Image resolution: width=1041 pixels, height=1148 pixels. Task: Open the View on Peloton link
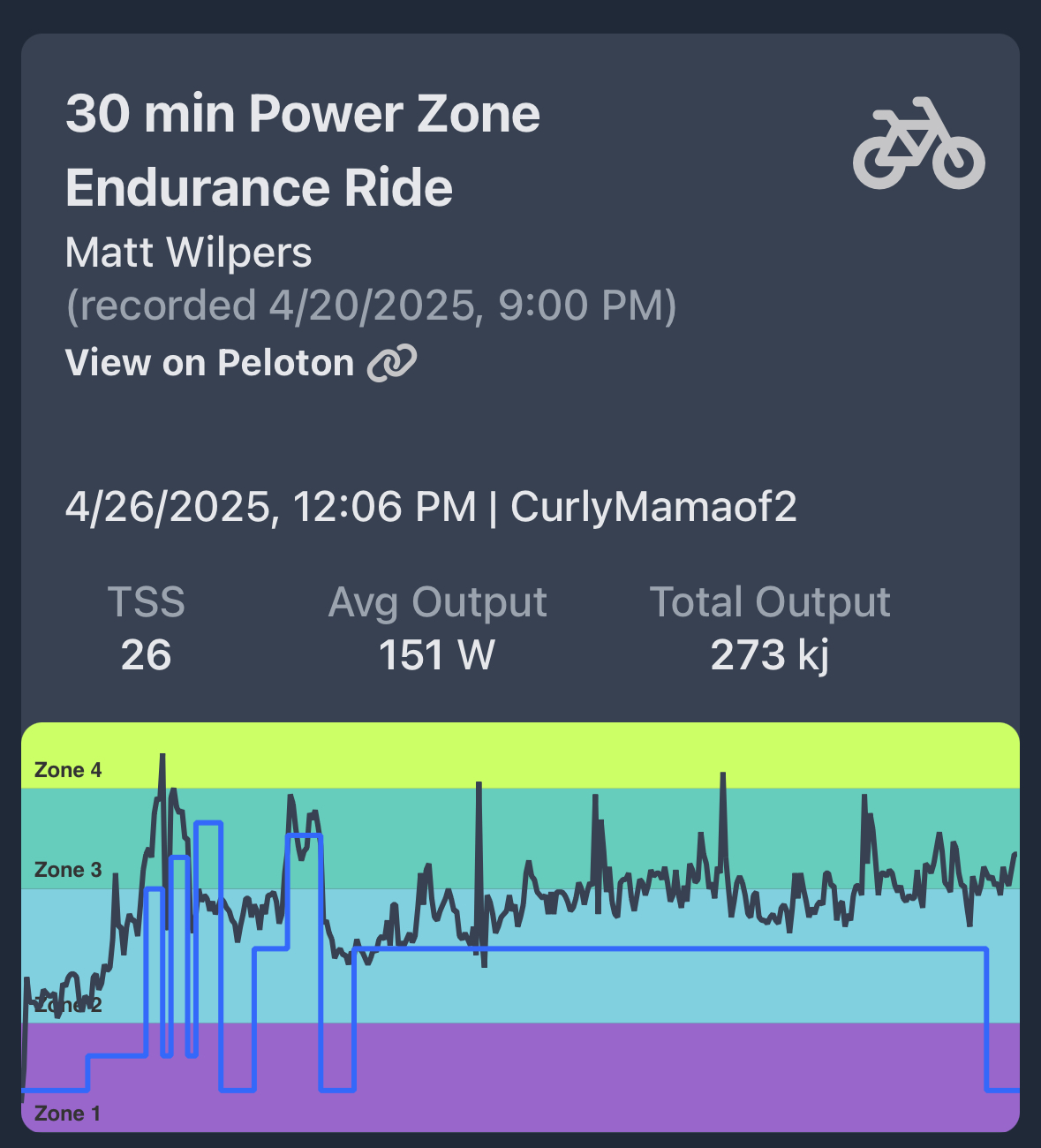tap(240, 363)
